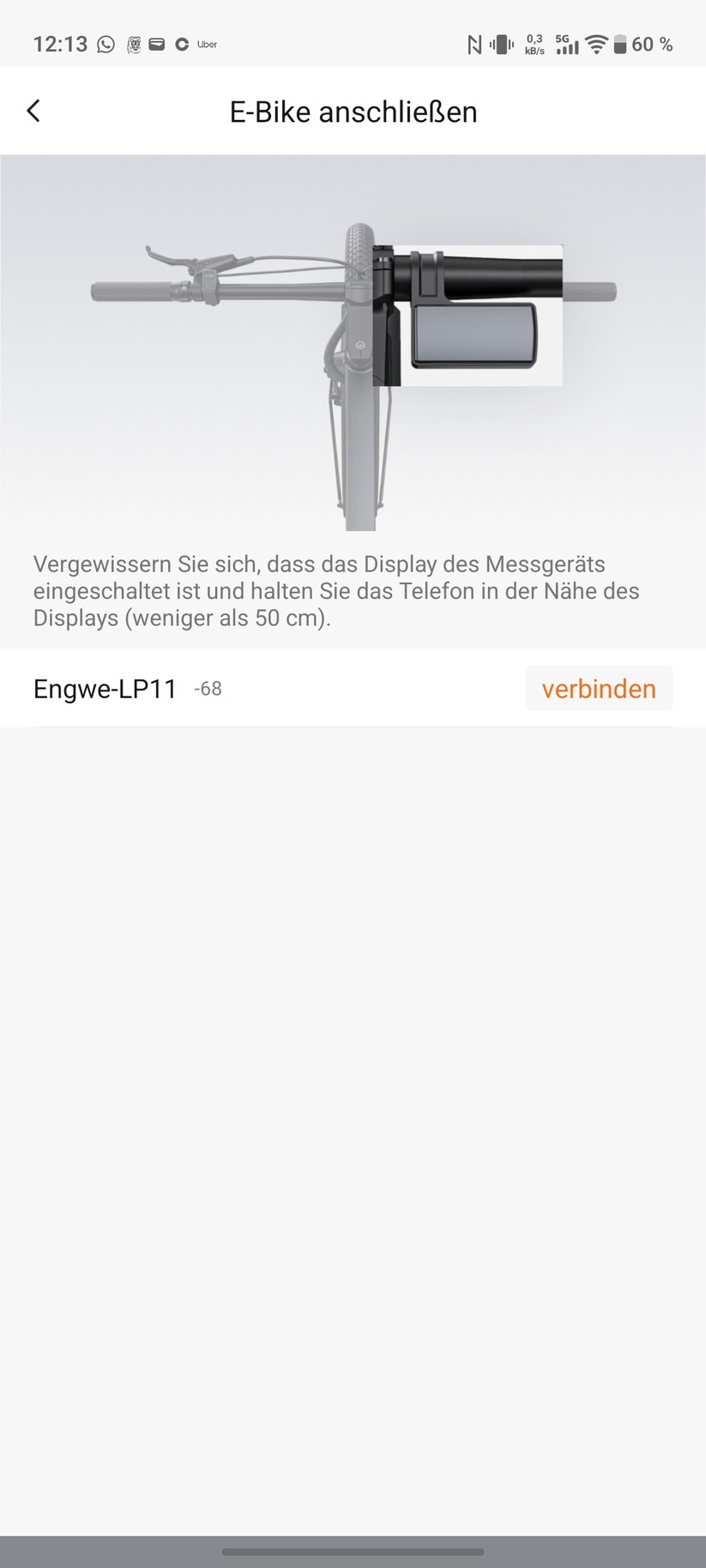Open the wallet notification icon
The image size is (706, 1568).
point(157,44)
